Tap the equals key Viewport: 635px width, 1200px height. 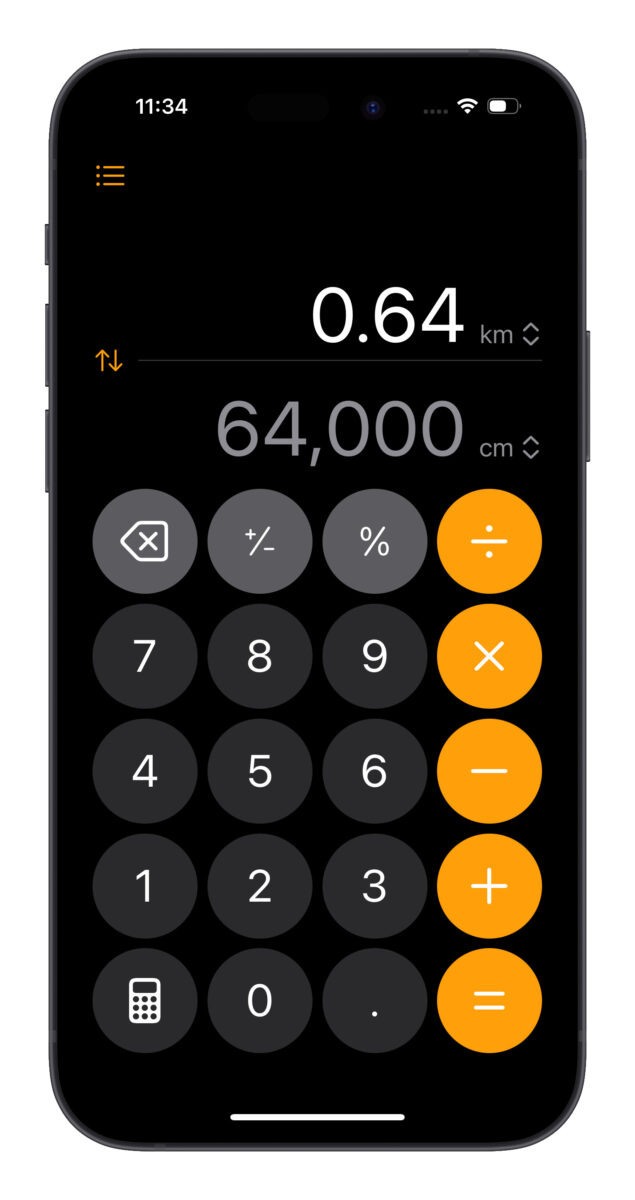point(489,1000)
